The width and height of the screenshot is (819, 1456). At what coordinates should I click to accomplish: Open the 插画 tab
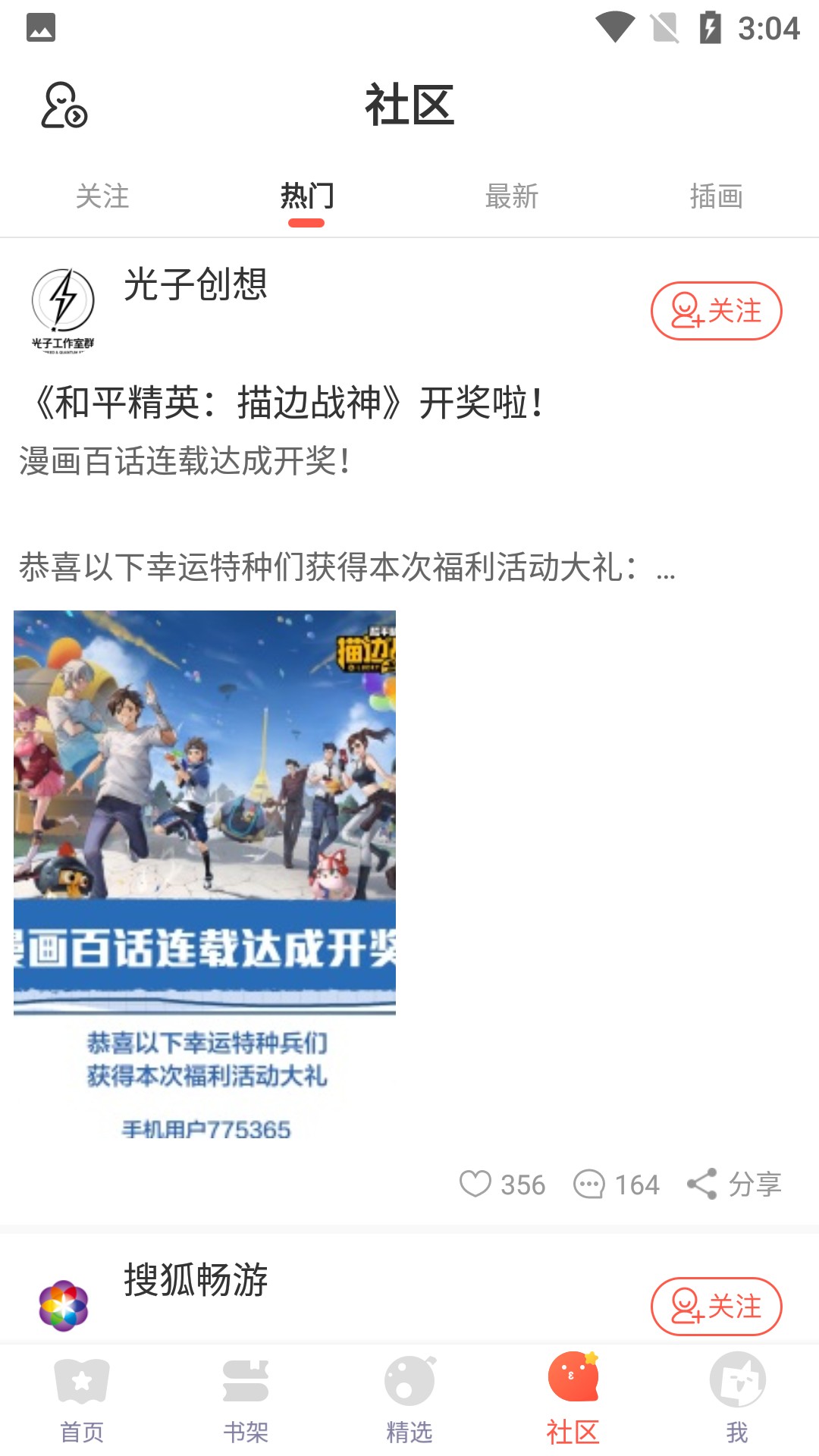[x=717, y=197]
